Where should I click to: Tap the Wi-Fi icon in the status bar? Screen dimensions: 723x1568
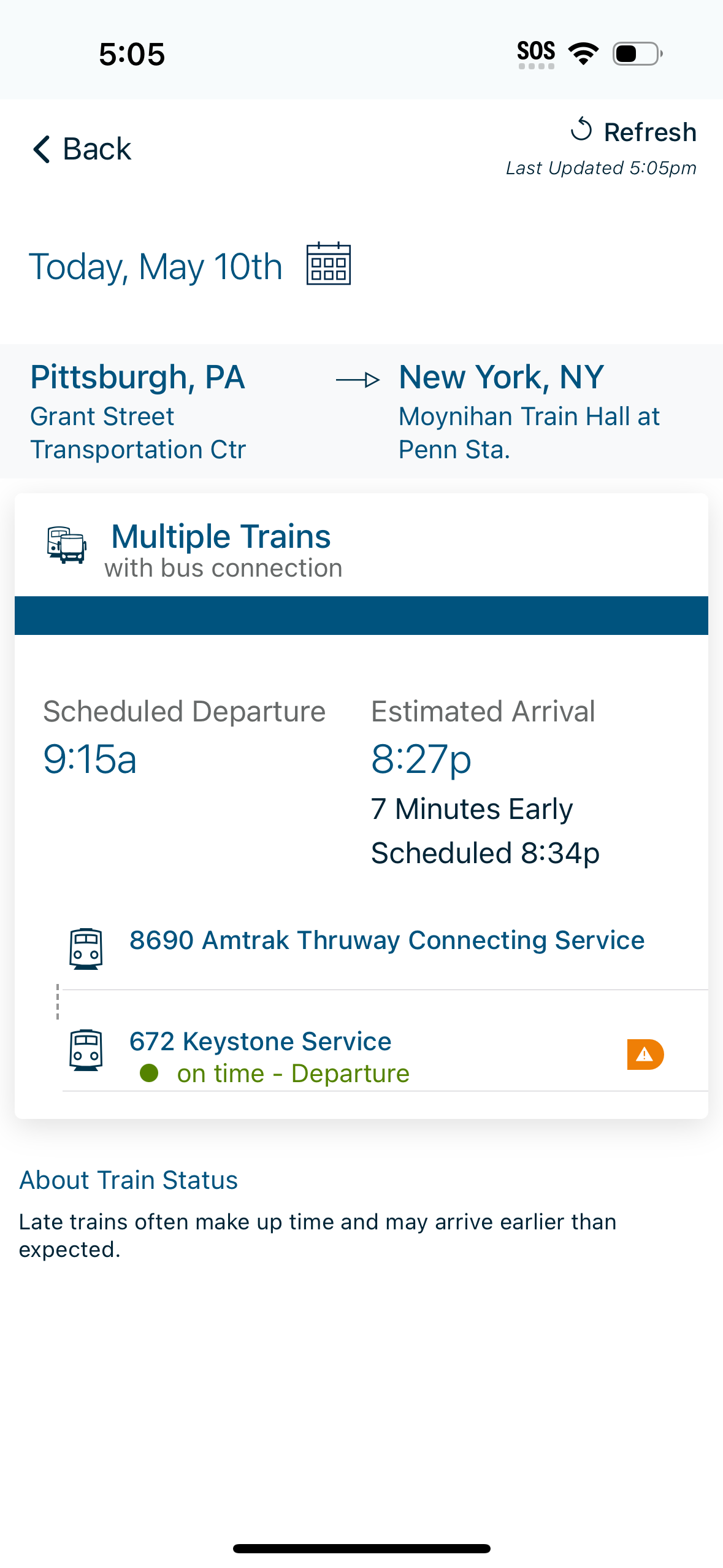pos(581,53)
